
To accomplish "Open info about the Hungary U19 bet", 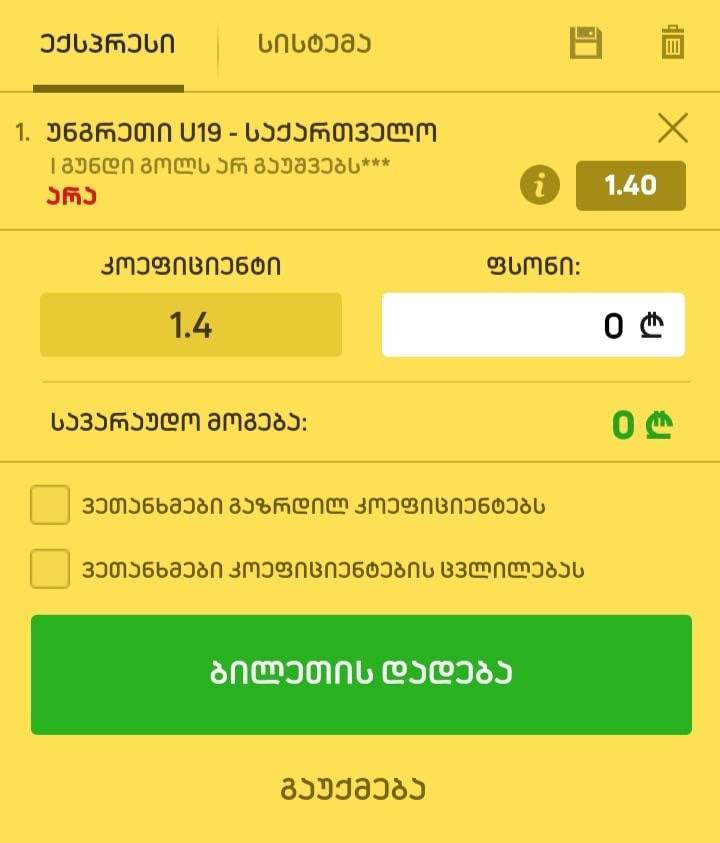I will tap(539, 185).
